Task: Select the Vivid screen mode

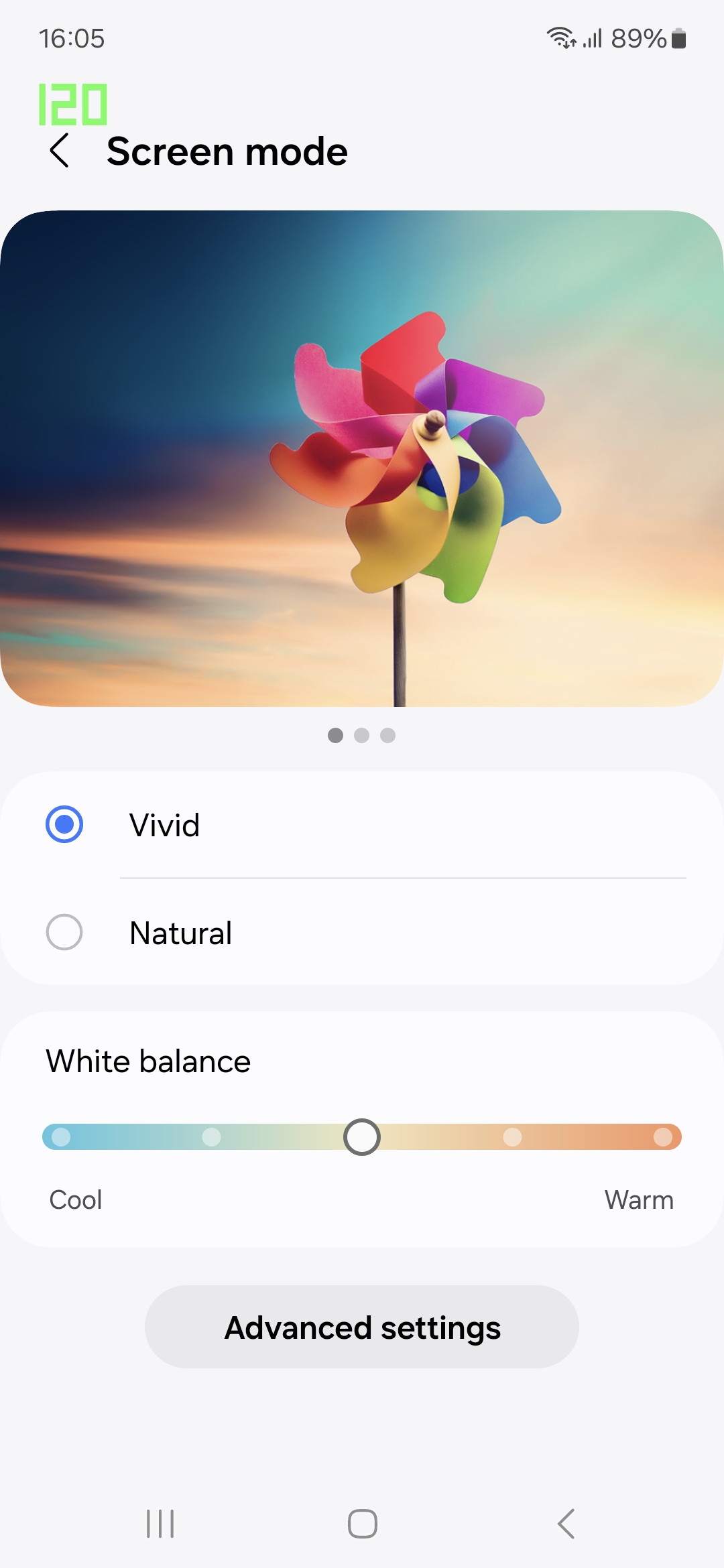Action: click(x=64, y=824)
